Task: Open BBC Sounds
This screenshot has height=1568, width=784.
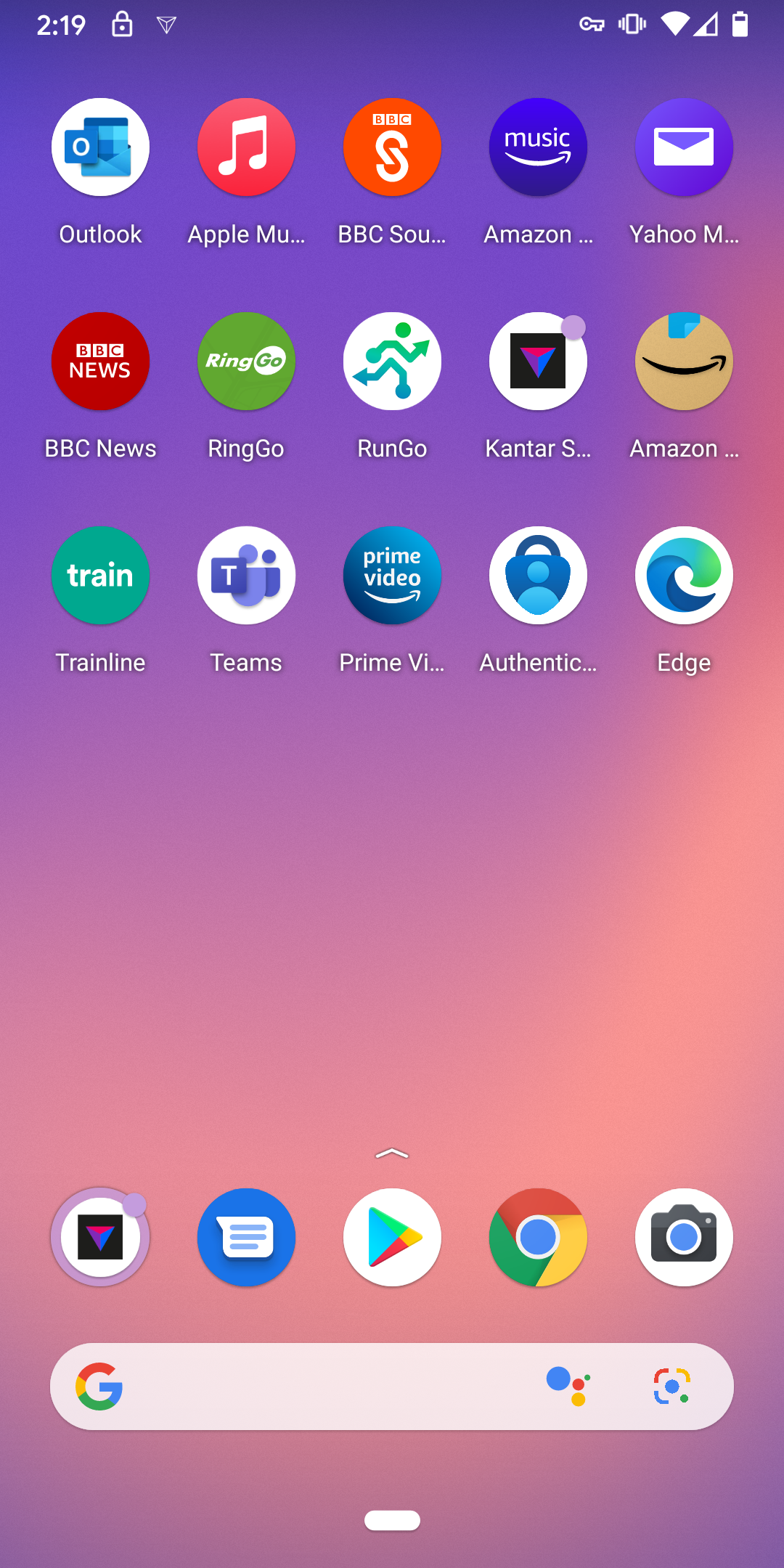Action: (x=392, y=147)
